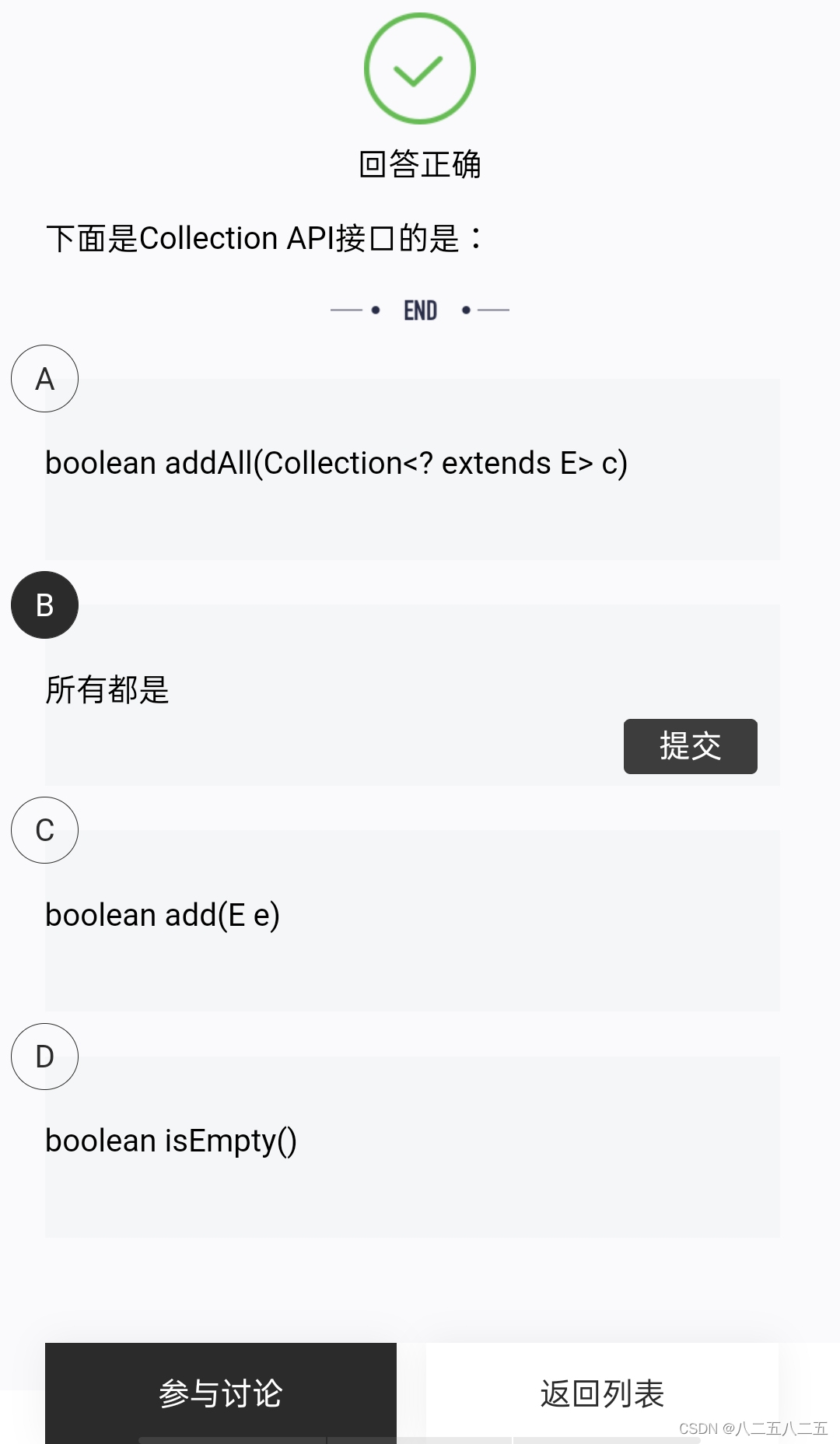This screenshot has width=840, height=1444.
Task: Click the circled A option marker
Action: coord(44,379)
